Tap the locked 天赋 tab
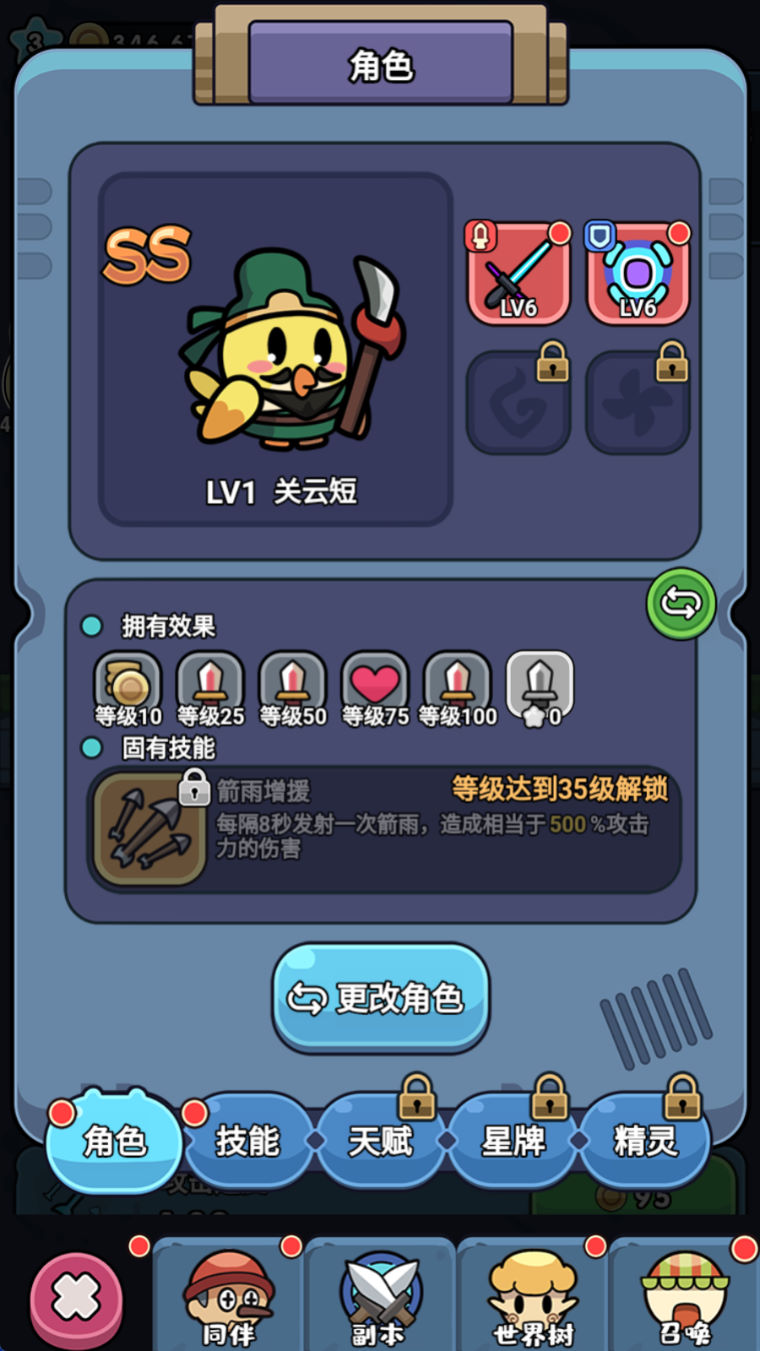Viewport: 760px width, 1351px height. [381, 1141]
